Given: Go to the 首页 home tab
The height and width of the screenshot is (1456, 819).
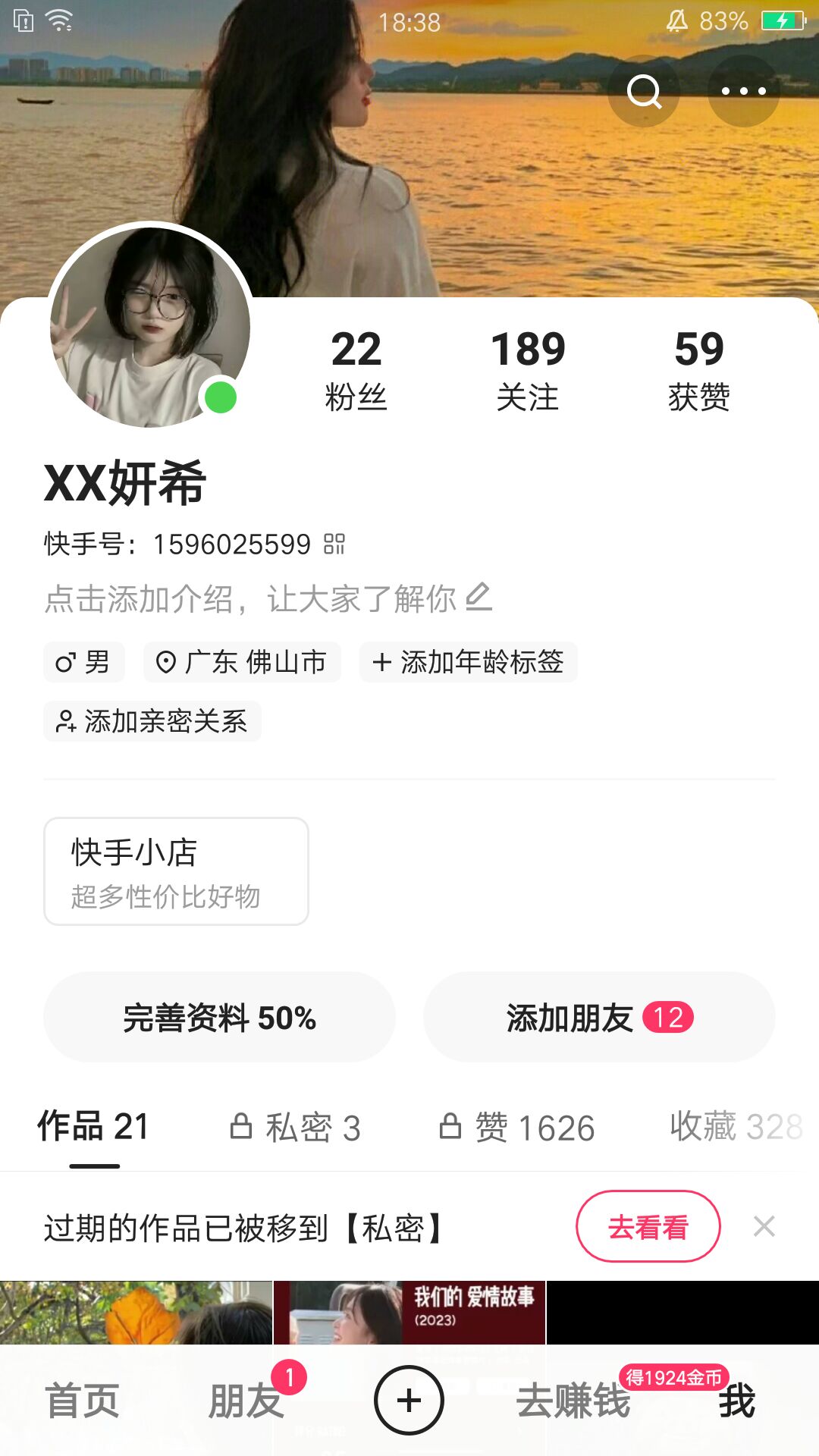Looking at the screenshot, I should pos(82,1401).
